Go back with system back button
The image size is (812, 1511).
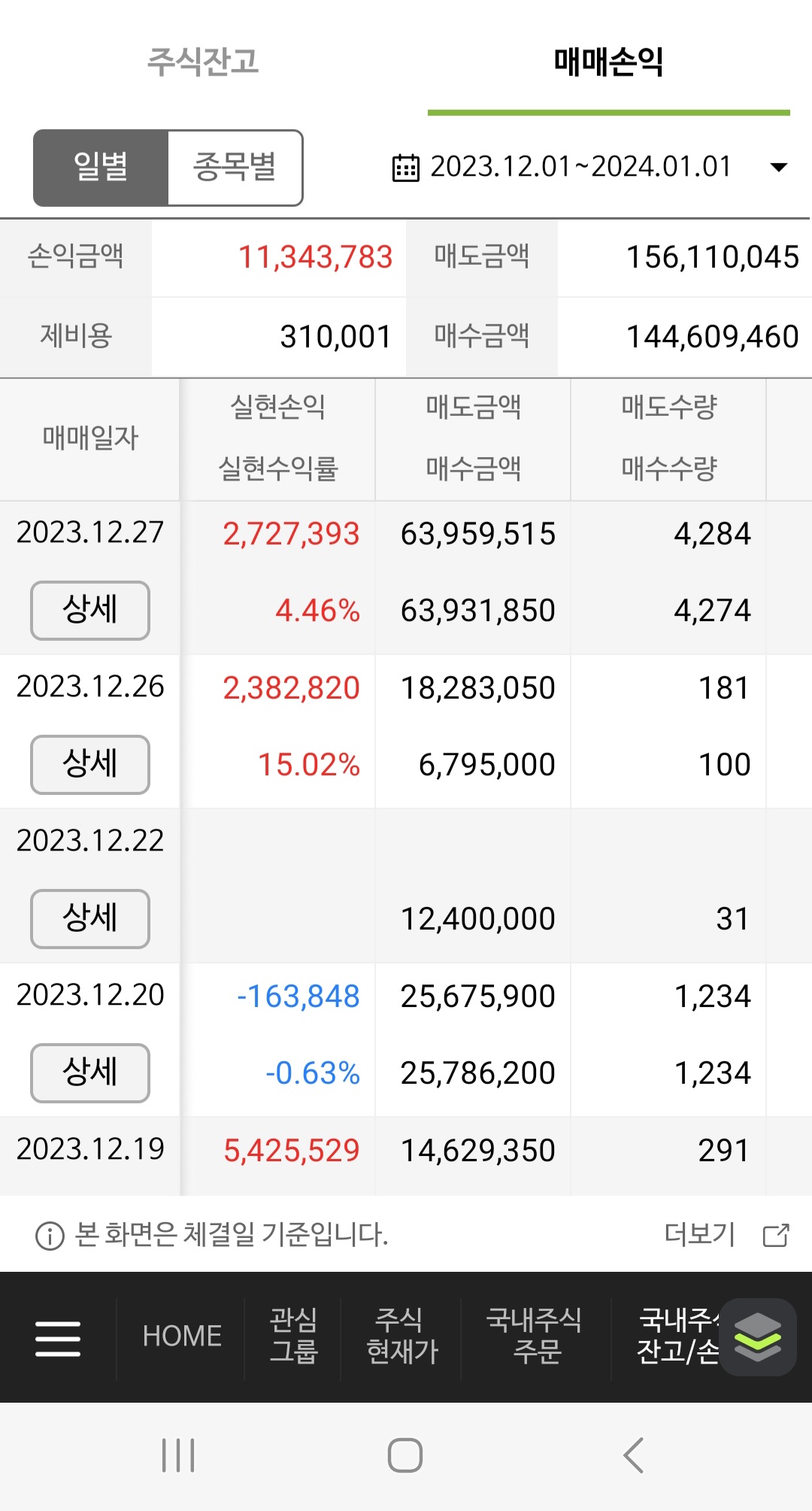point(634,1455)
